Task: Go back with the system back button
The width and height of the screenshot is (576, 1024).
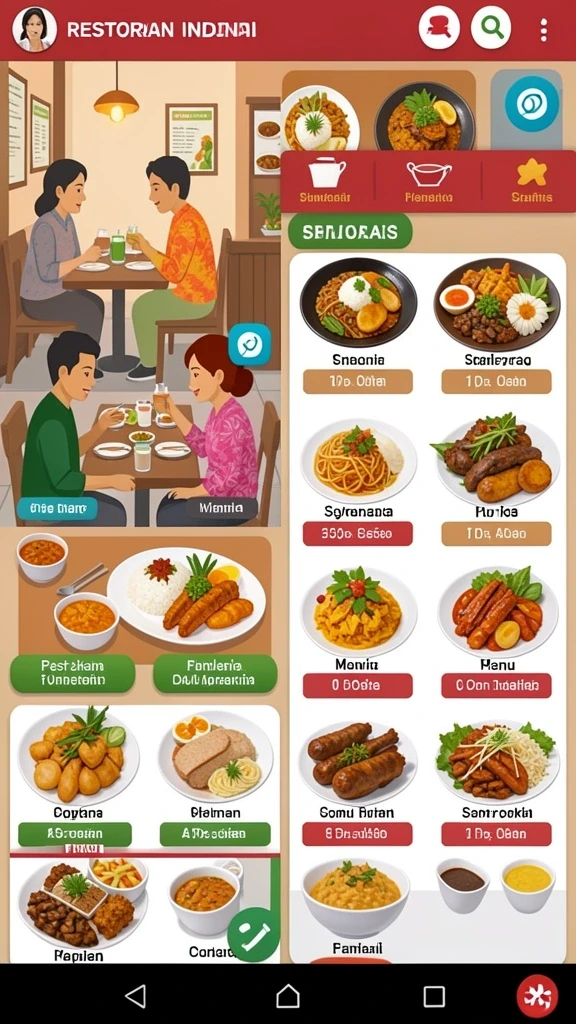Action: point(135,996)
